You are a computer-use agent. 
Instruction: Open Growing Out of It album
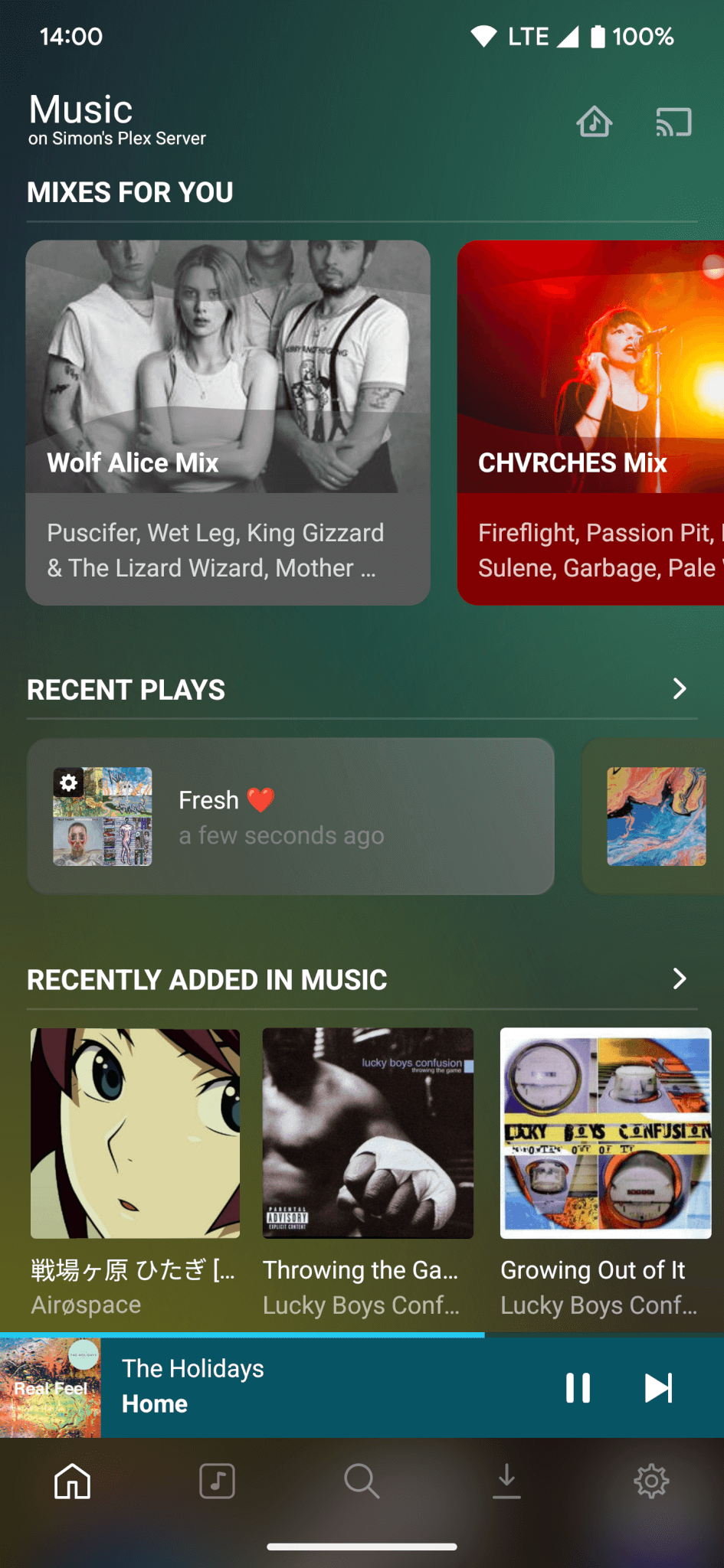click(x=605, y=1133)
